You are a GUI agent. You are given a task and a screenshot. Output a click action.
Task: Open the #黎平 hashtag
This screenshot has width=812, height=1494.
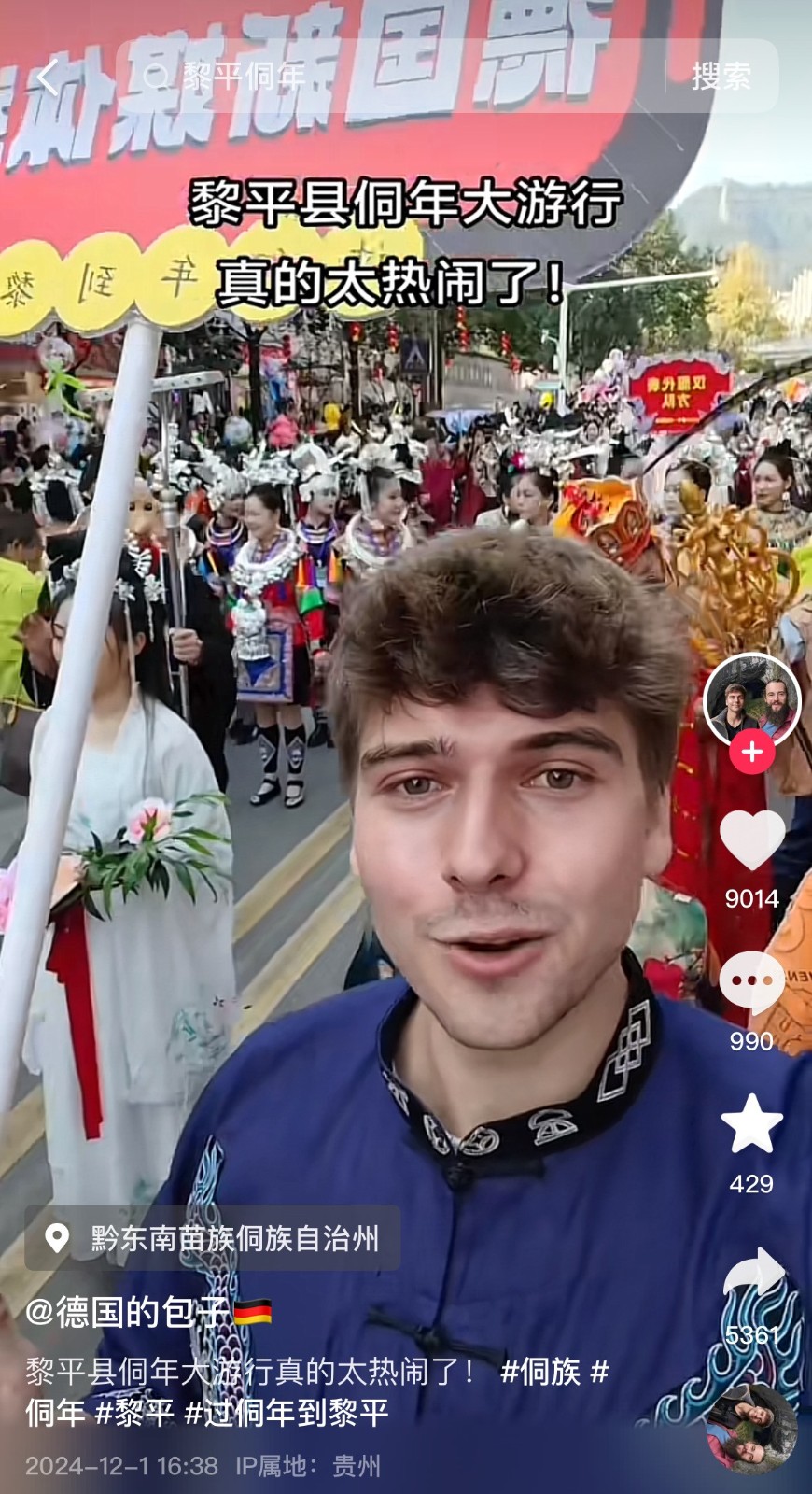(134, 1412)
